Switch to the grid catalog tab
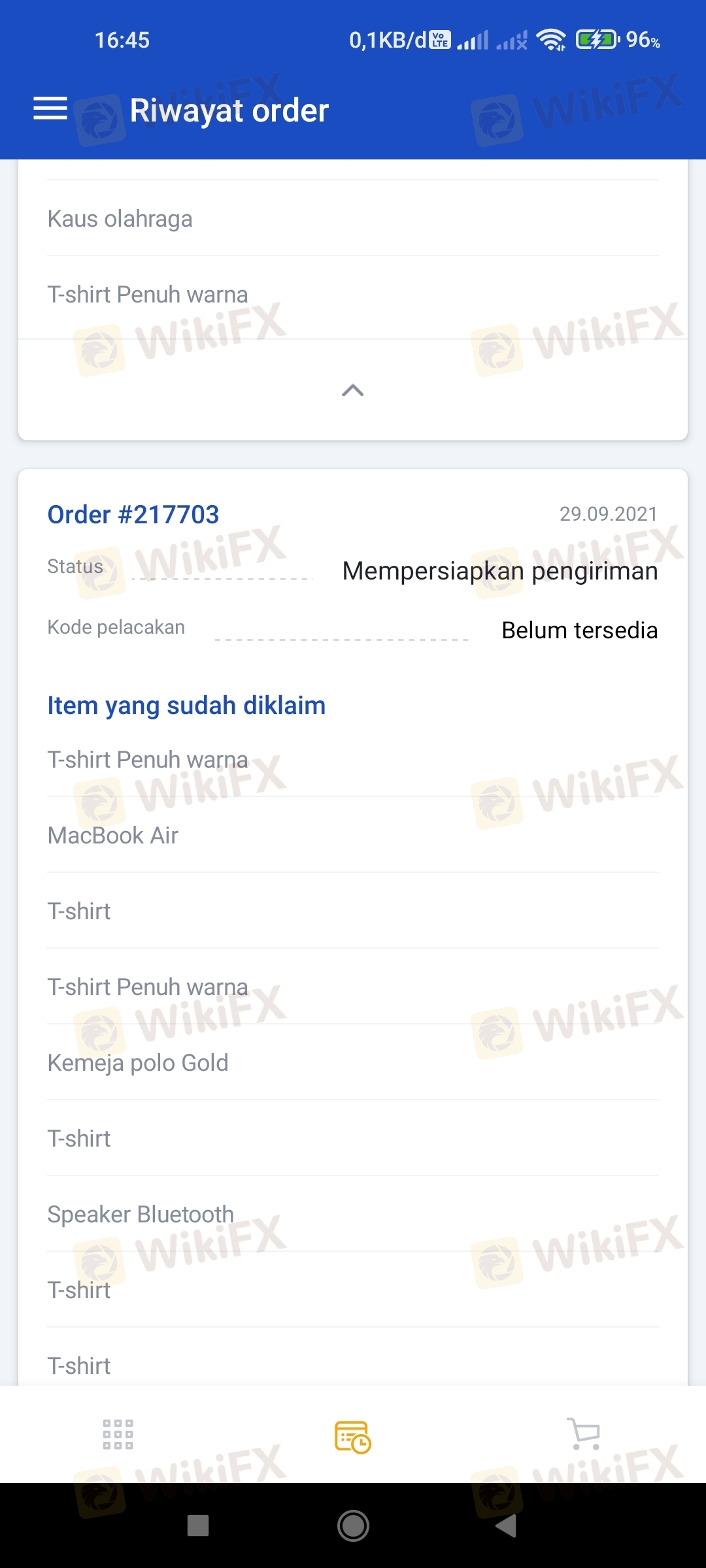 [x=118, y=1435]
